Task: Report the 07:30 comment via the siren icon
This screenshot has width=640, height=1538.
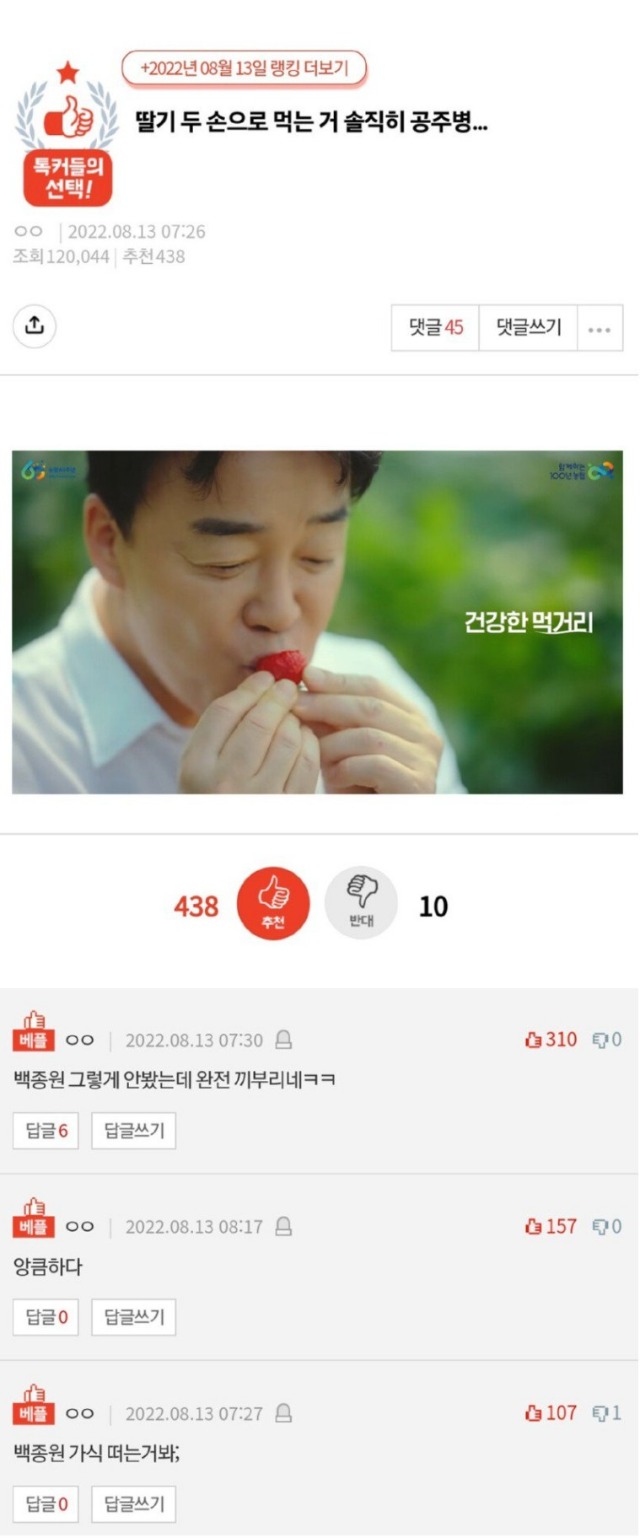Action: [x=283, y=1041]
